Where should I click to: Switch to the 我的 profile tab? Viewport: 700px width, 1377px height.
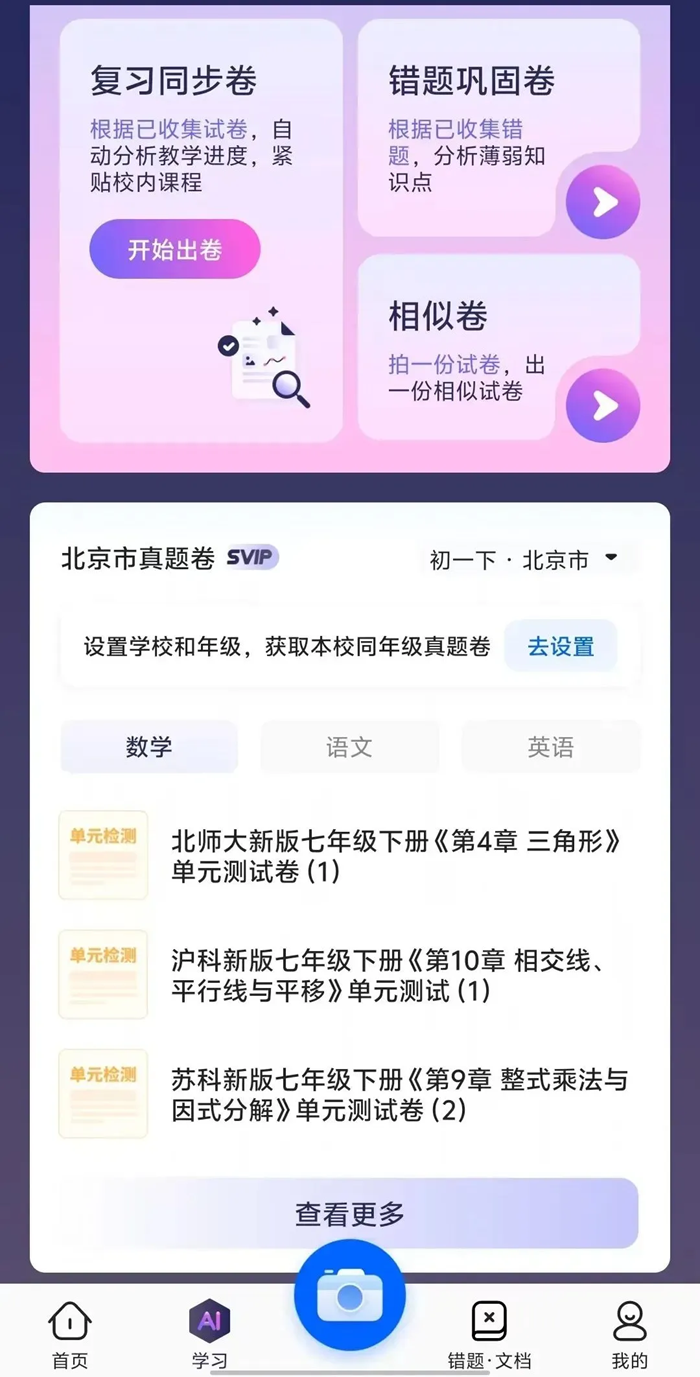[630, 1335]
